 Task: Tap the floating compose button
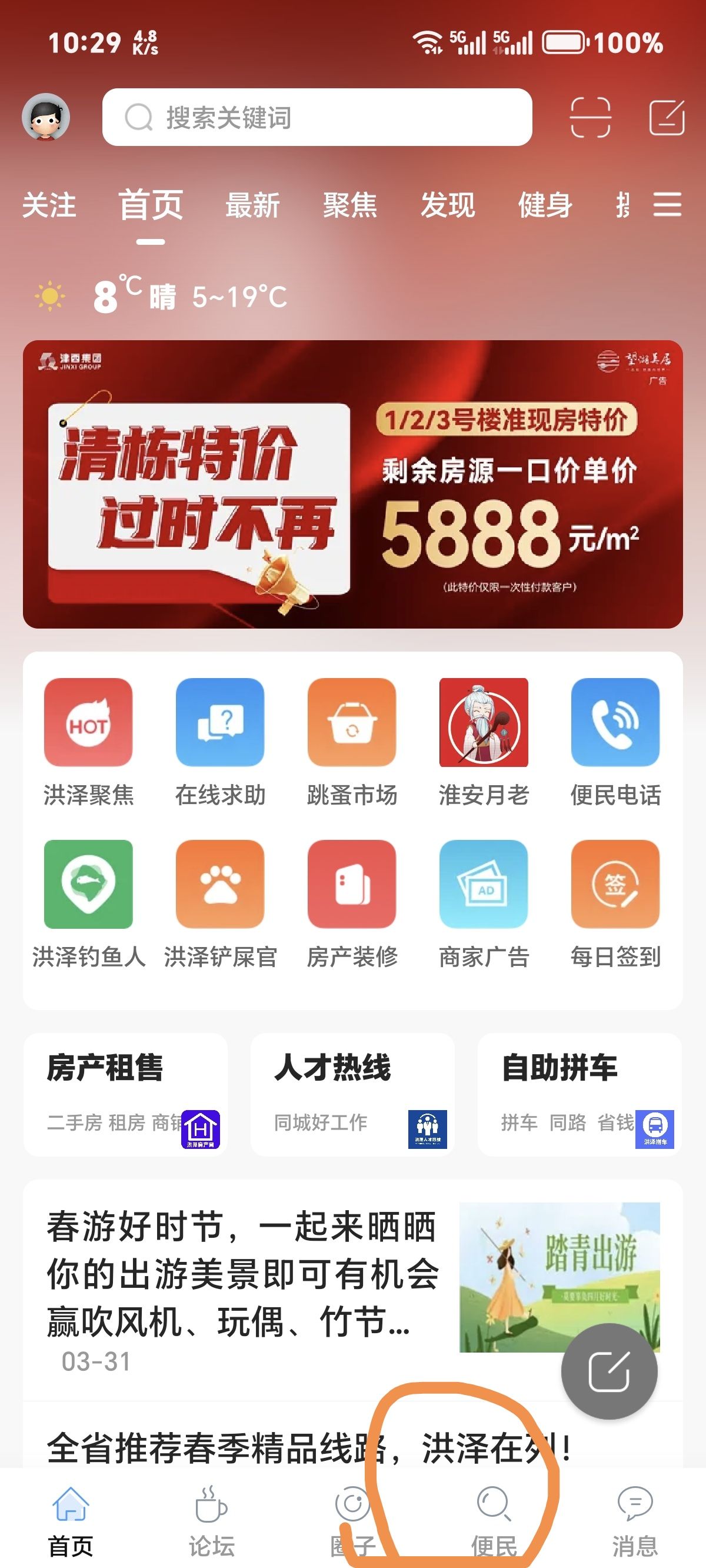pyautogui.click(x=610, y=1371)
